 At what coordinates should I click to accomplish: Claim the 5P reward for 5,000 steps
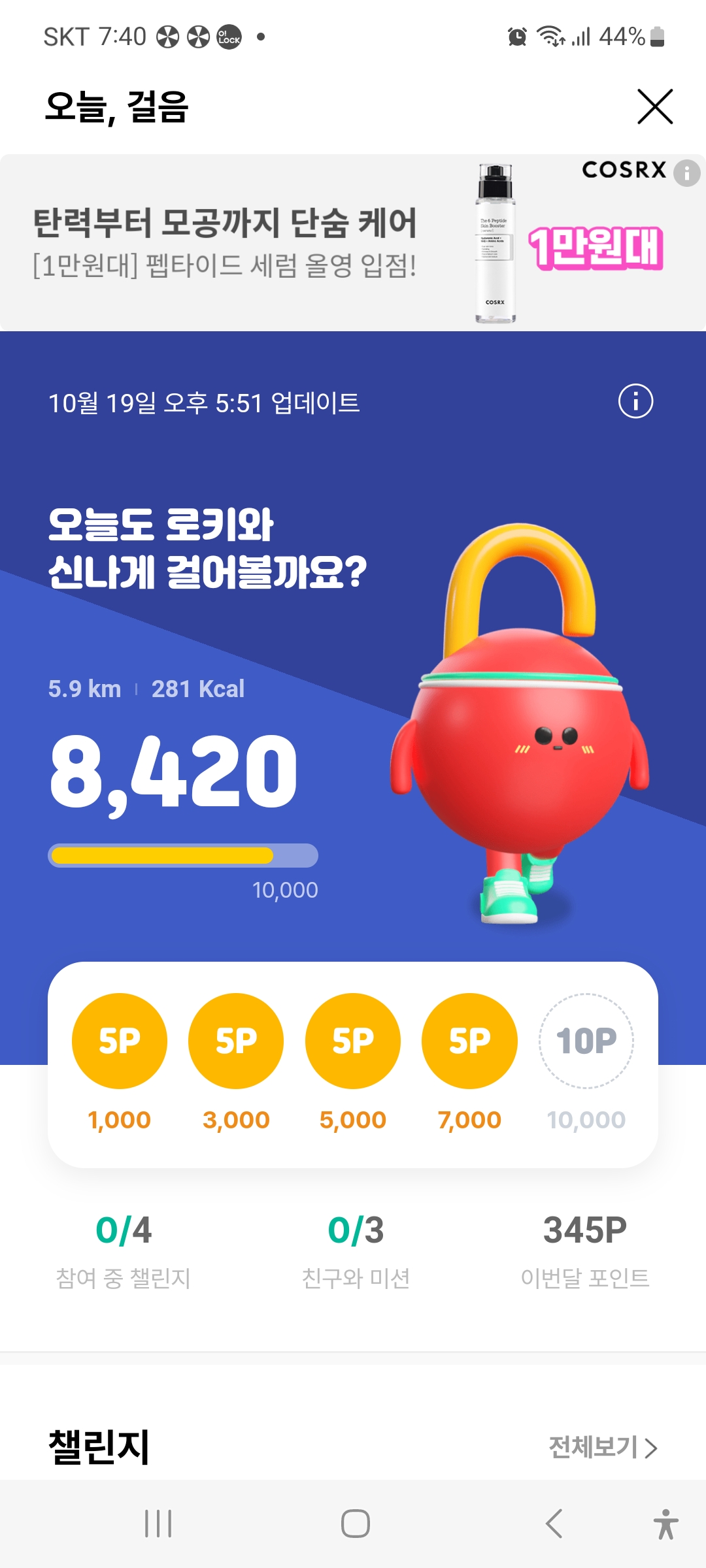pos(353,1041)
